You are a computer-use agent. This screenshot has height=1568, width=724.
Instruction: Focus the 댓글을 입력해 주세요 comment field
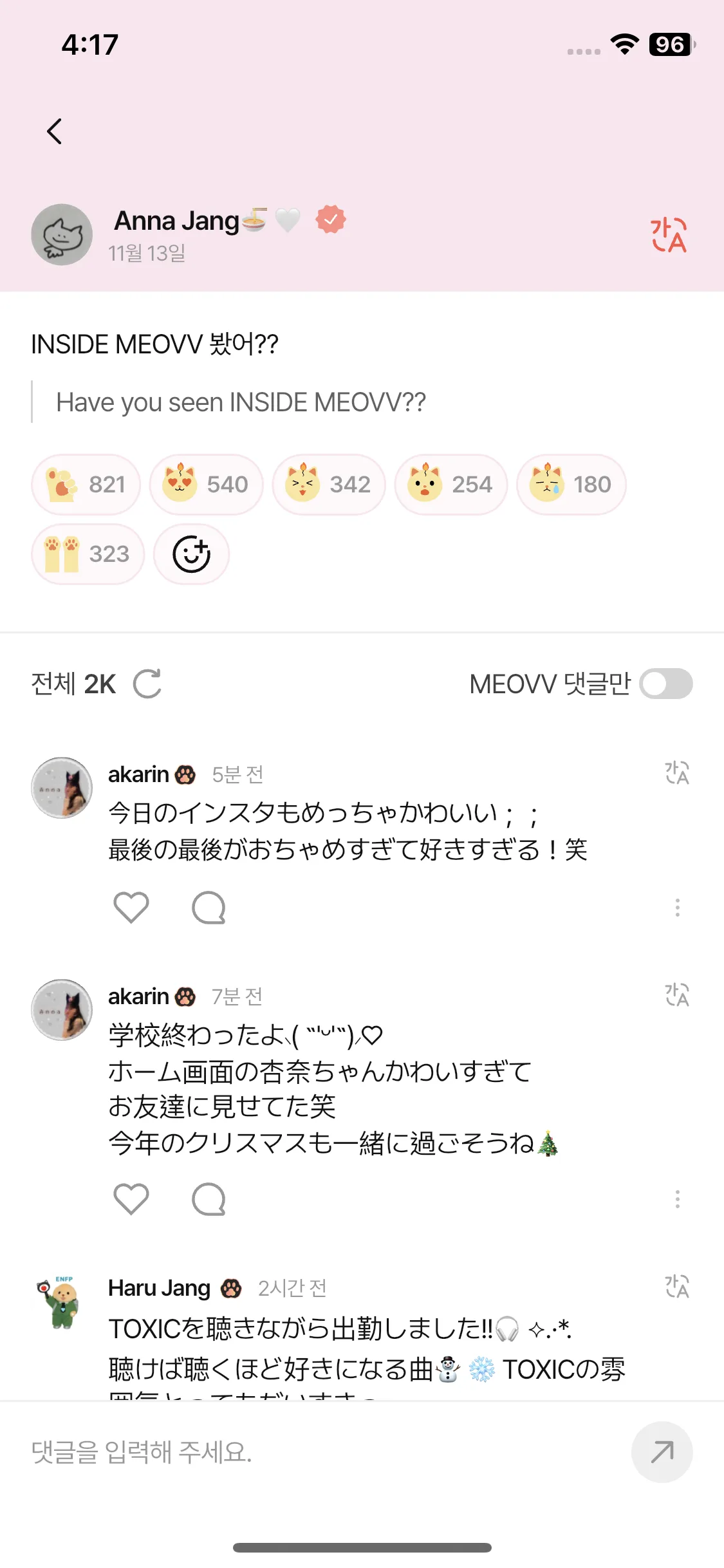click(x=322, y=1452)
